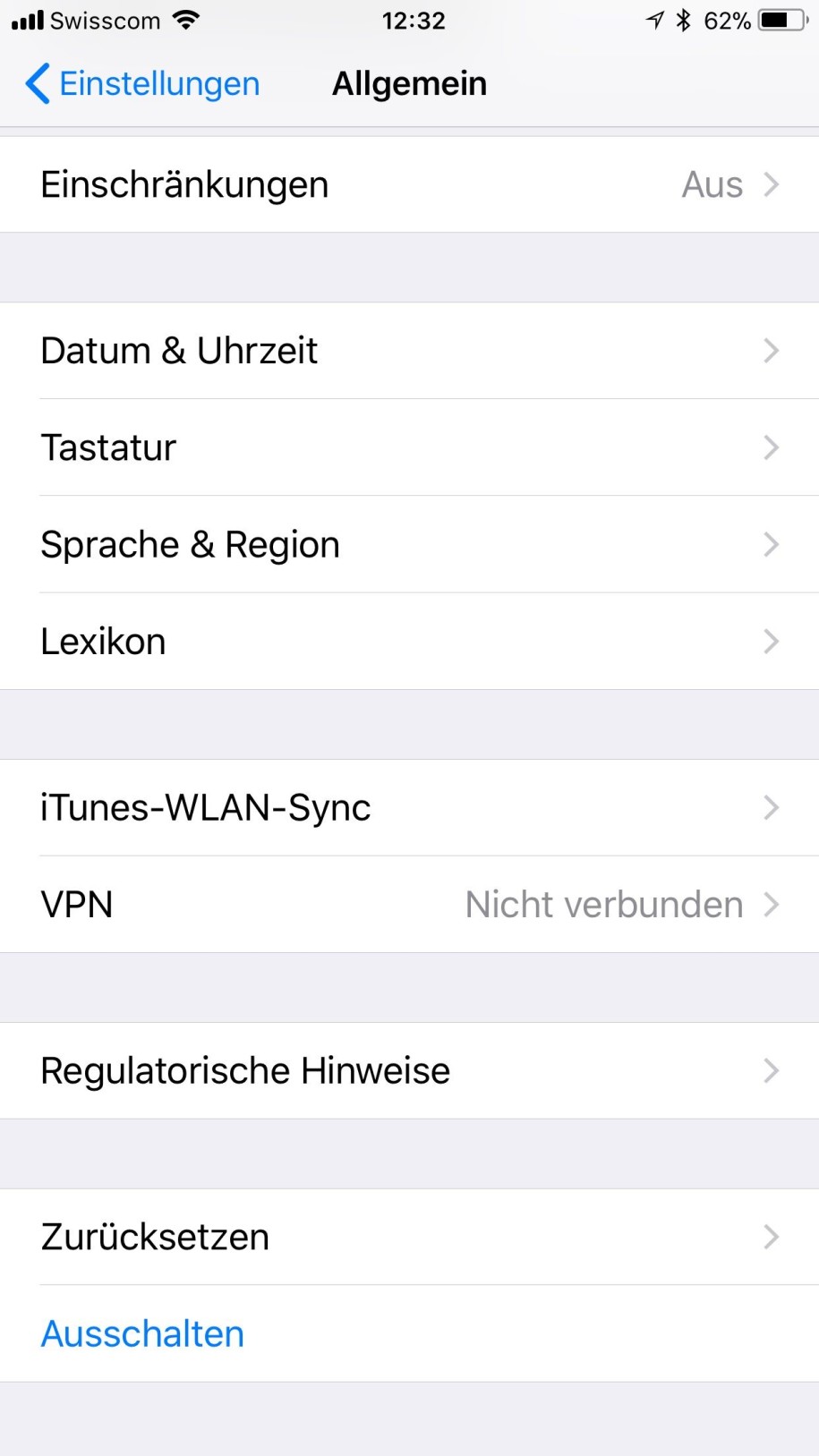Open the Einschränkungen row
This screenshot has width=819, height=1456.
tap(409, 184)
